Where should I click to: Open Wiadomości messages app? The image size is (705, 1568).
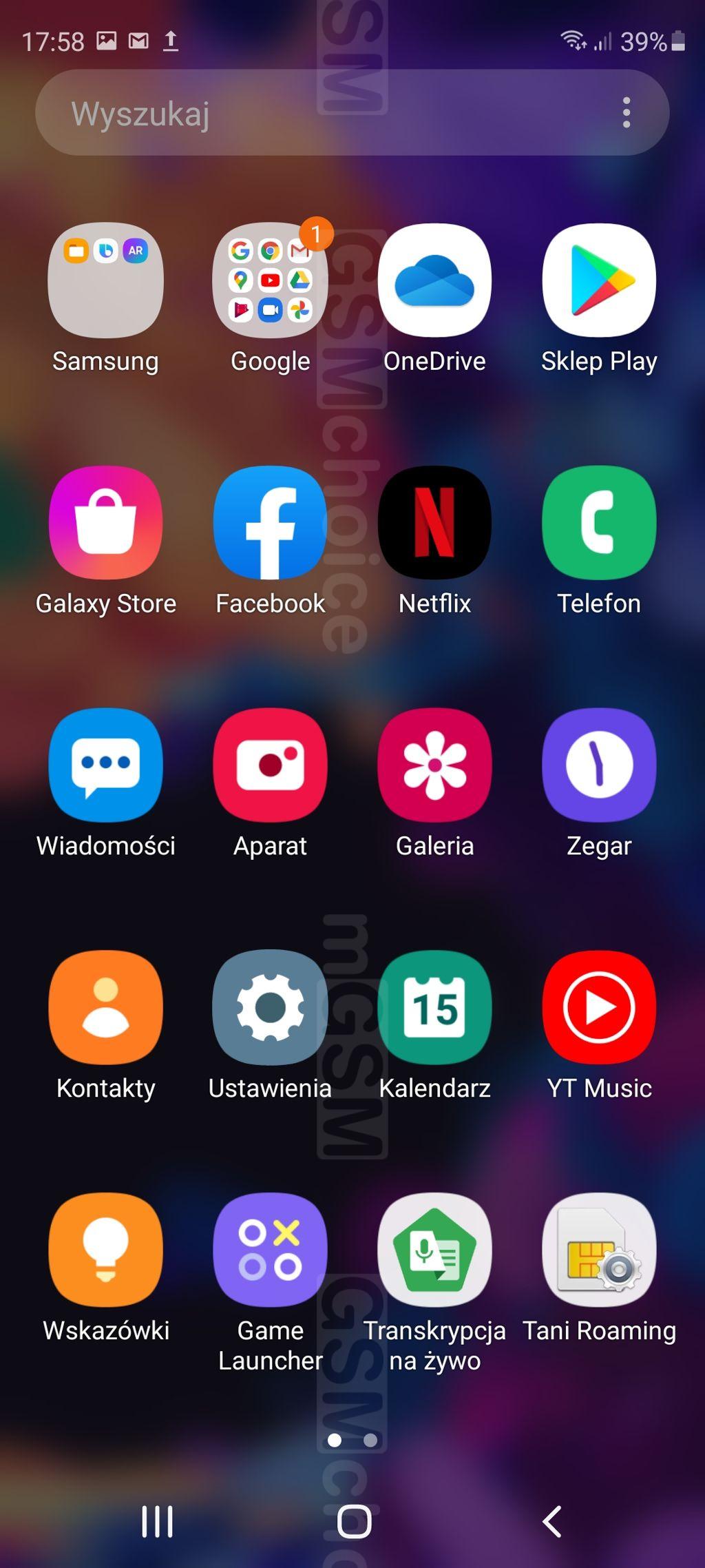pos(105,765)
